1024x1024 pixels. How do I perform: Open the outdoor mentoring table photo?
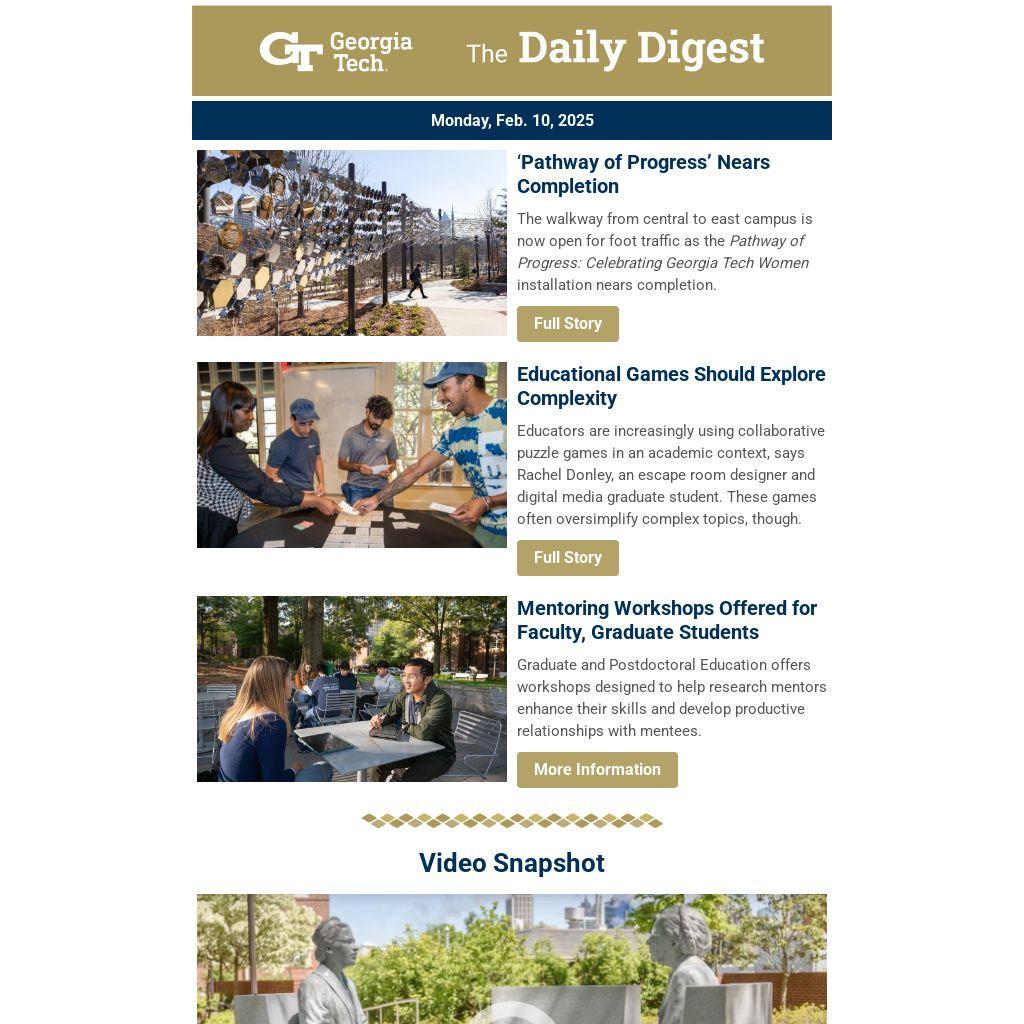(x=351, y=689)
